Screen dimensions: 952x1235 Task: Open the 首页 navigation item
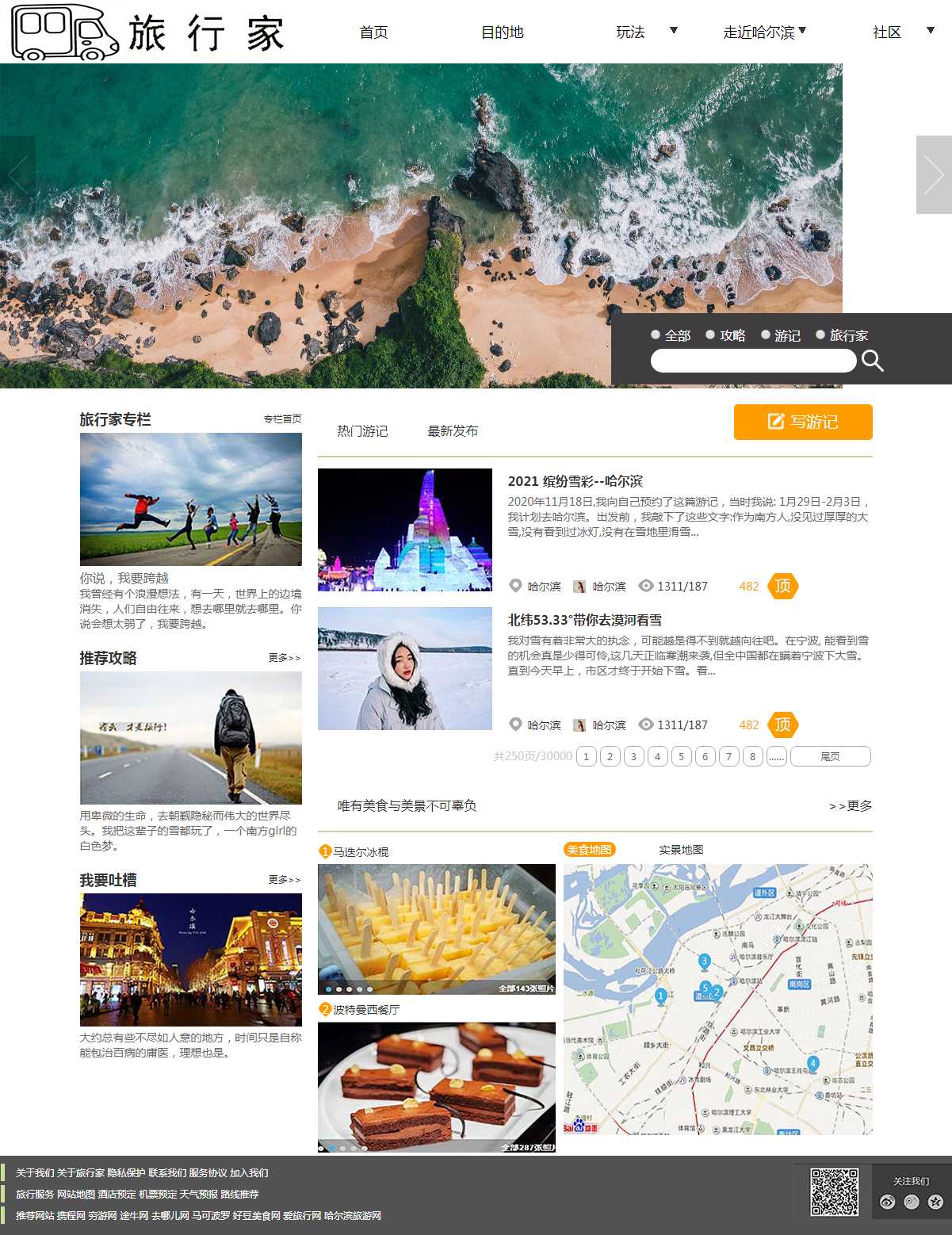point(373,32)
